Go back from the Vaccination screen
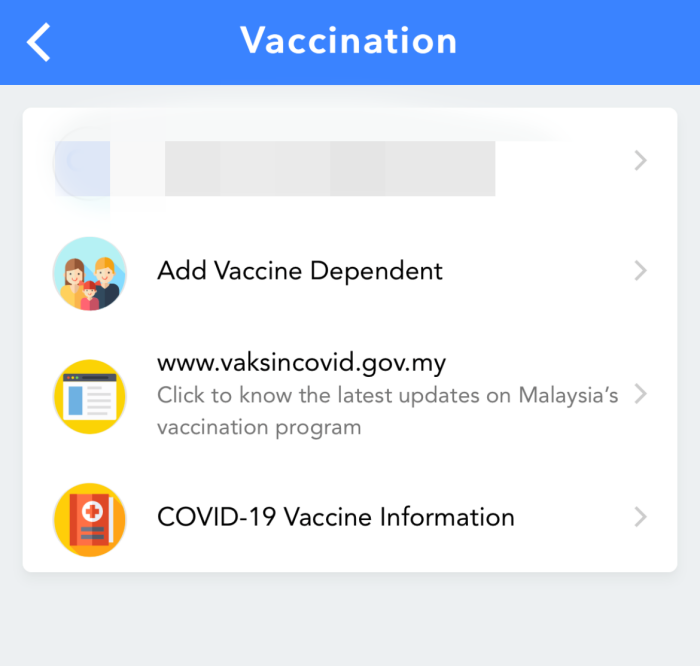 tap(39, 43)
